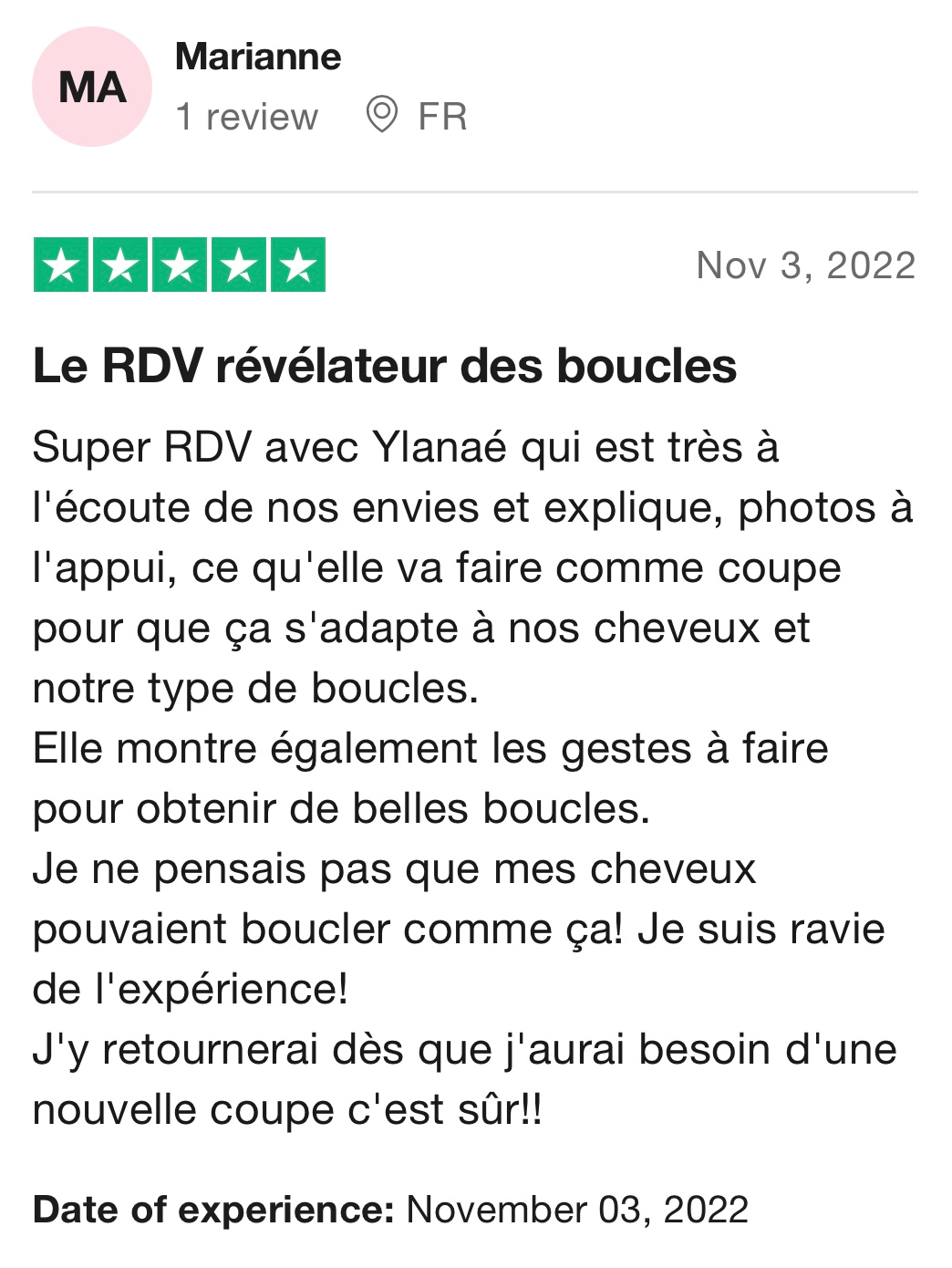The width and height of the screenshot is (952, 1268).
Task: Open the review "Le RDV révélateur des boucles"
Action: coord(384,366)
